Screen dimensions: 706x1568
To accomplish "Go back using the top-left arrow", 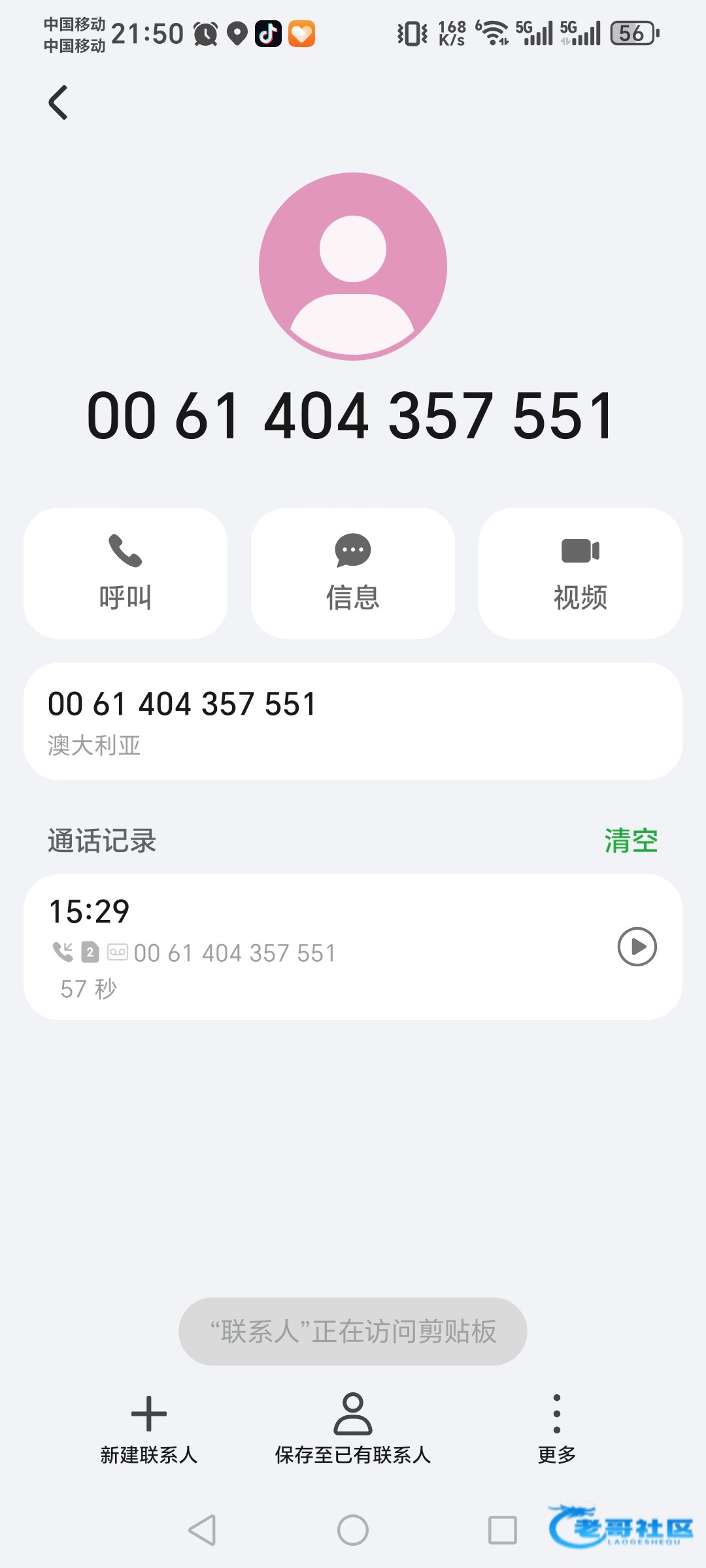I will tap(59, 103).
